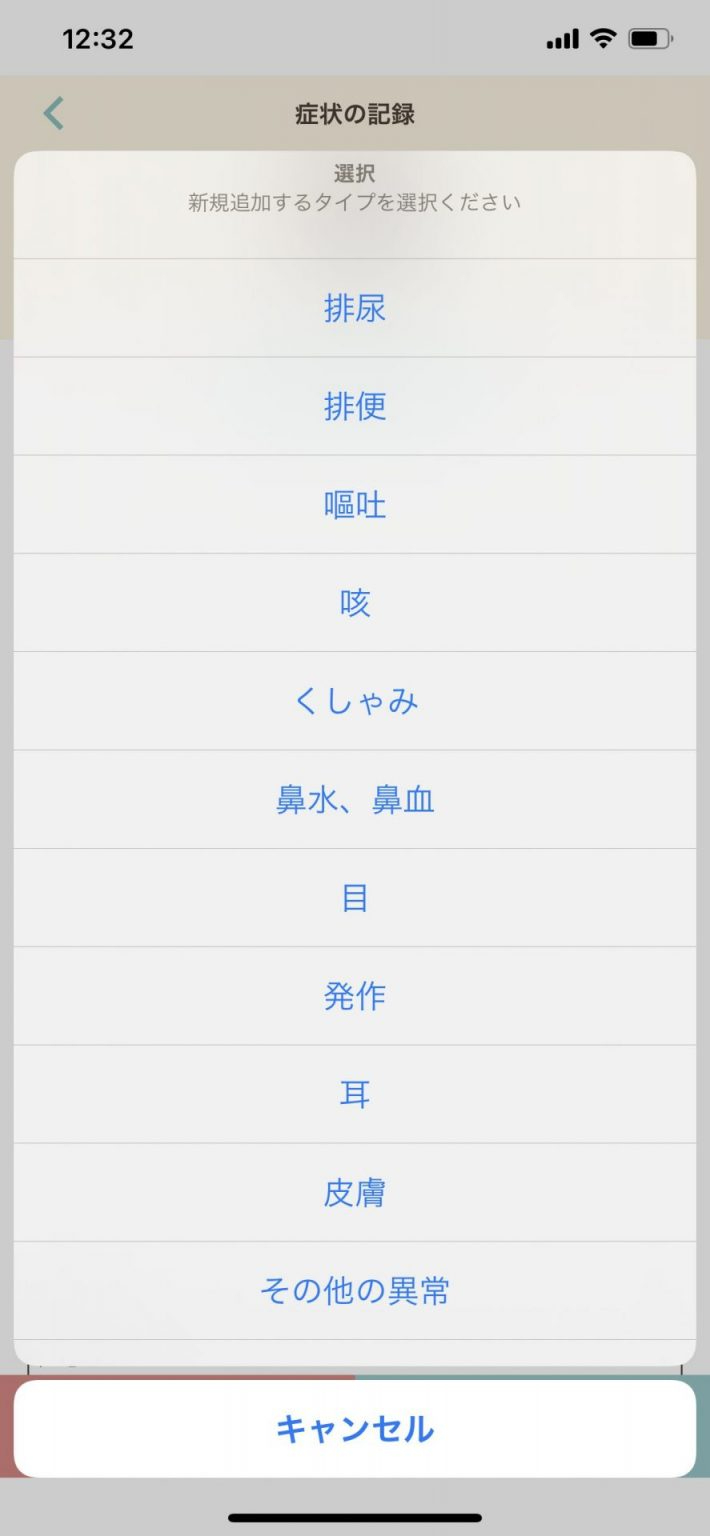Choose the 耳 option
The image size is (710, 1536).
click(x=355, y=1094)
